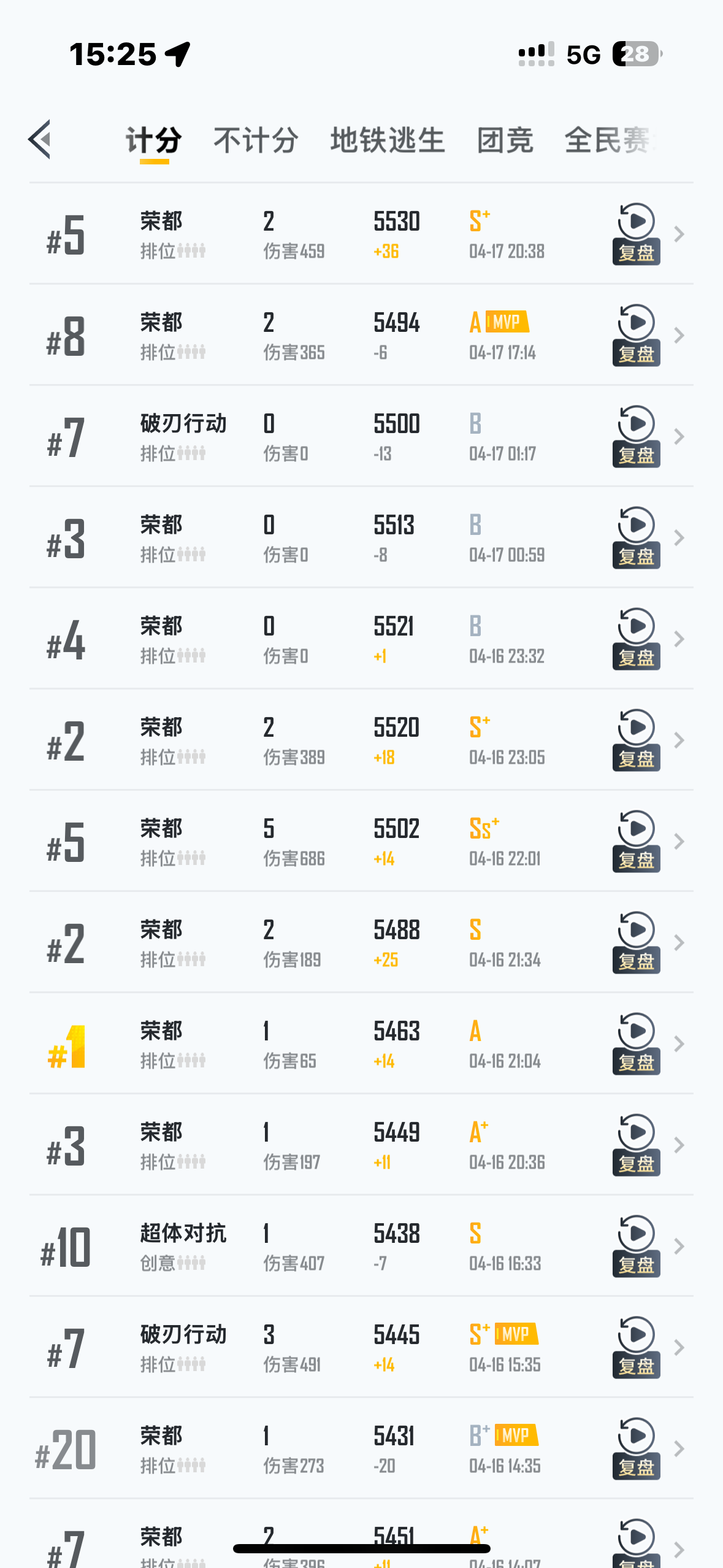Open match record dated 04-16 23:32
Image resolution: width=723 pixels, height=1568 pixels.
pos(361,639)
